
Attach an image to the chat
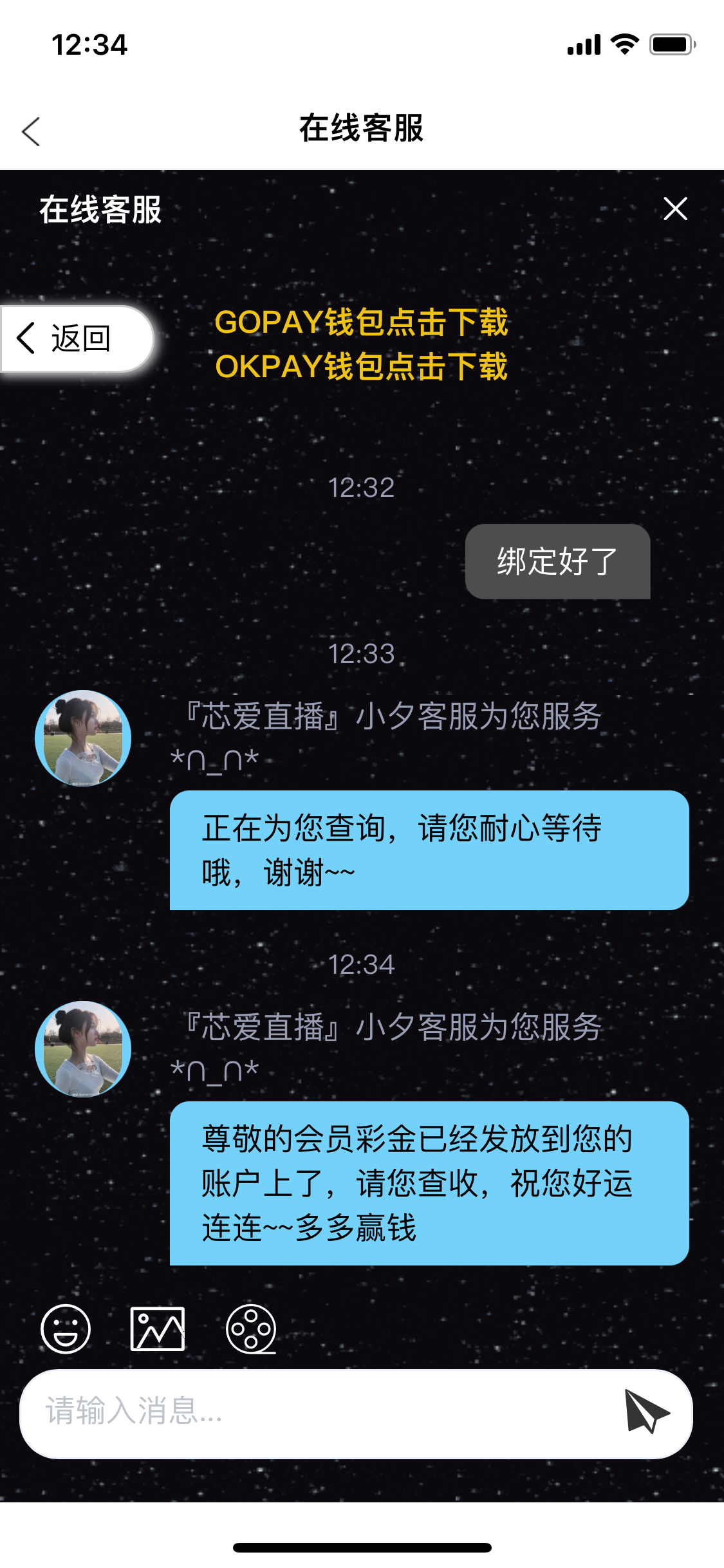(x=158, y=1329)
